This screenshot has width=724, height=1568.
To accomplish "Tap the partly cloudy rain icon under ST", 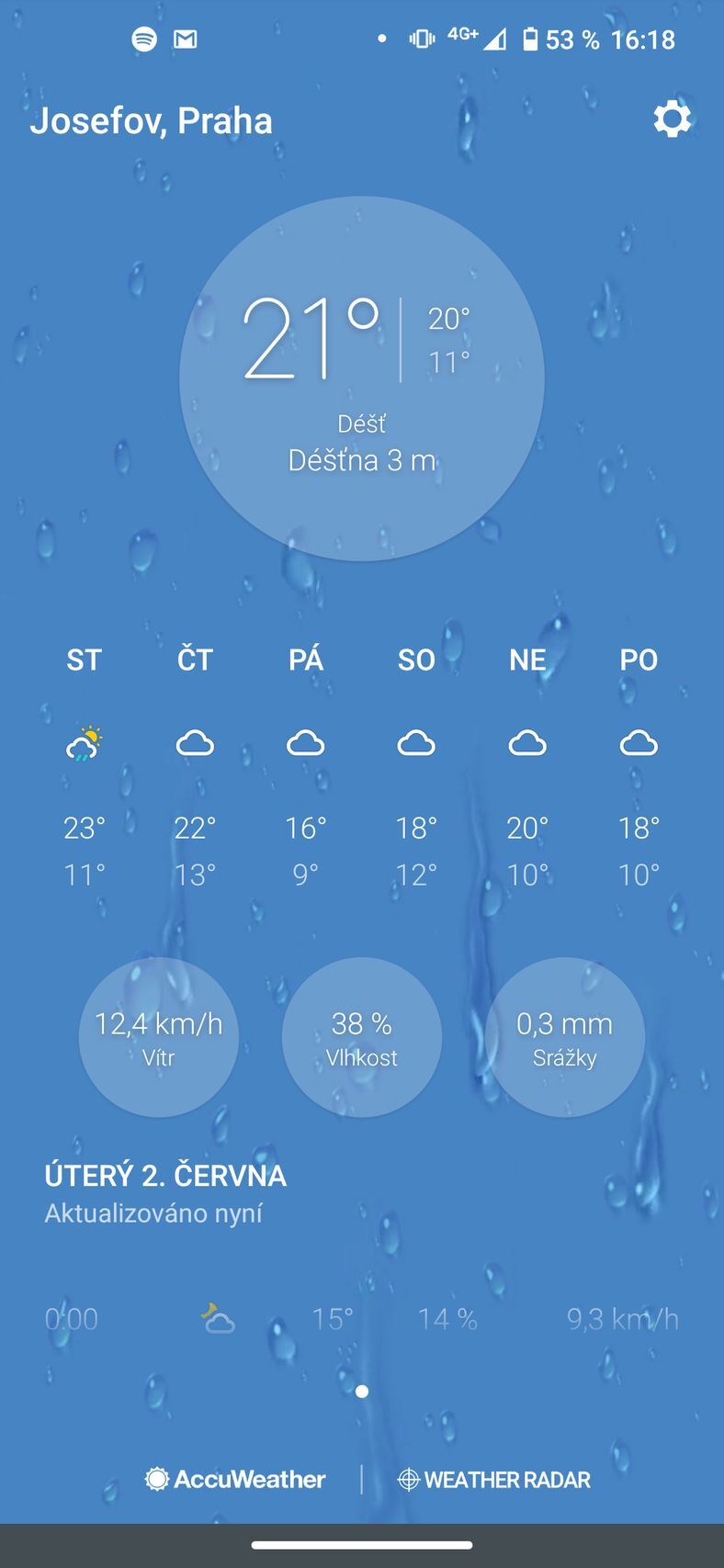I will pyautogui.click(x=84, y=744).
